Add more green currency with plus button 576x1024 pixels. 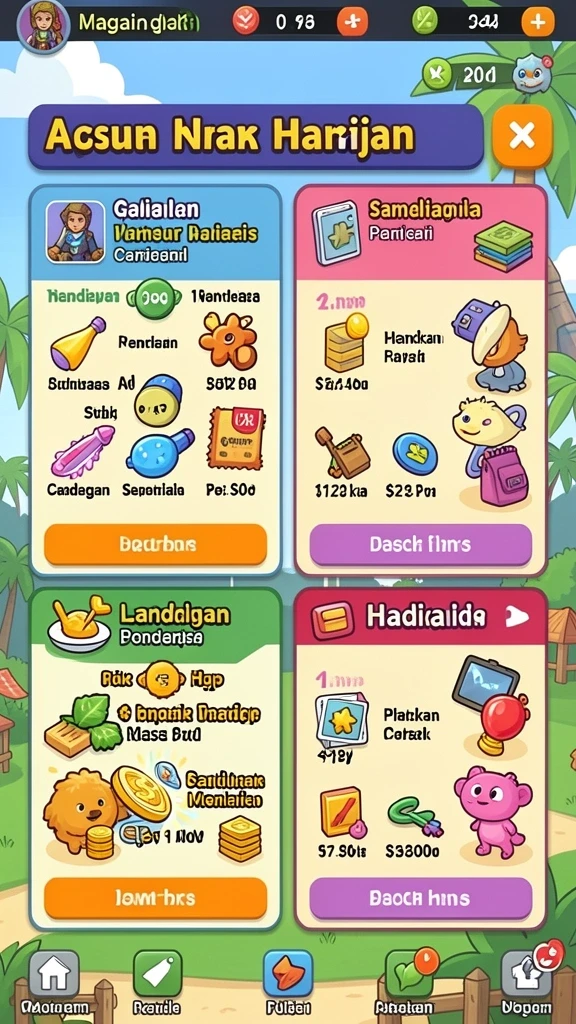pos(537,22)
